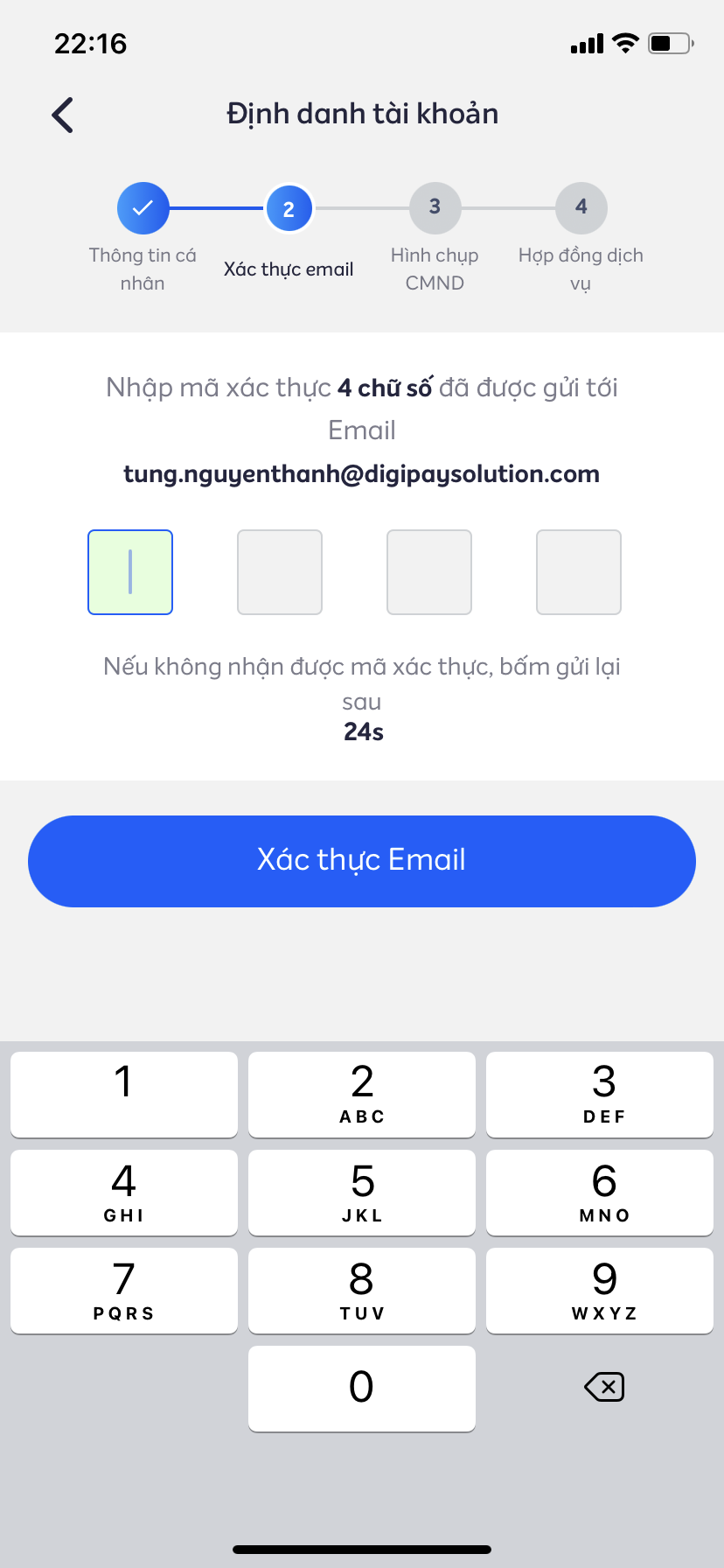This screenshot has width=724, height=1568.
Task: Tap the Xác thực Email button
Action: (x=362, y=861)
